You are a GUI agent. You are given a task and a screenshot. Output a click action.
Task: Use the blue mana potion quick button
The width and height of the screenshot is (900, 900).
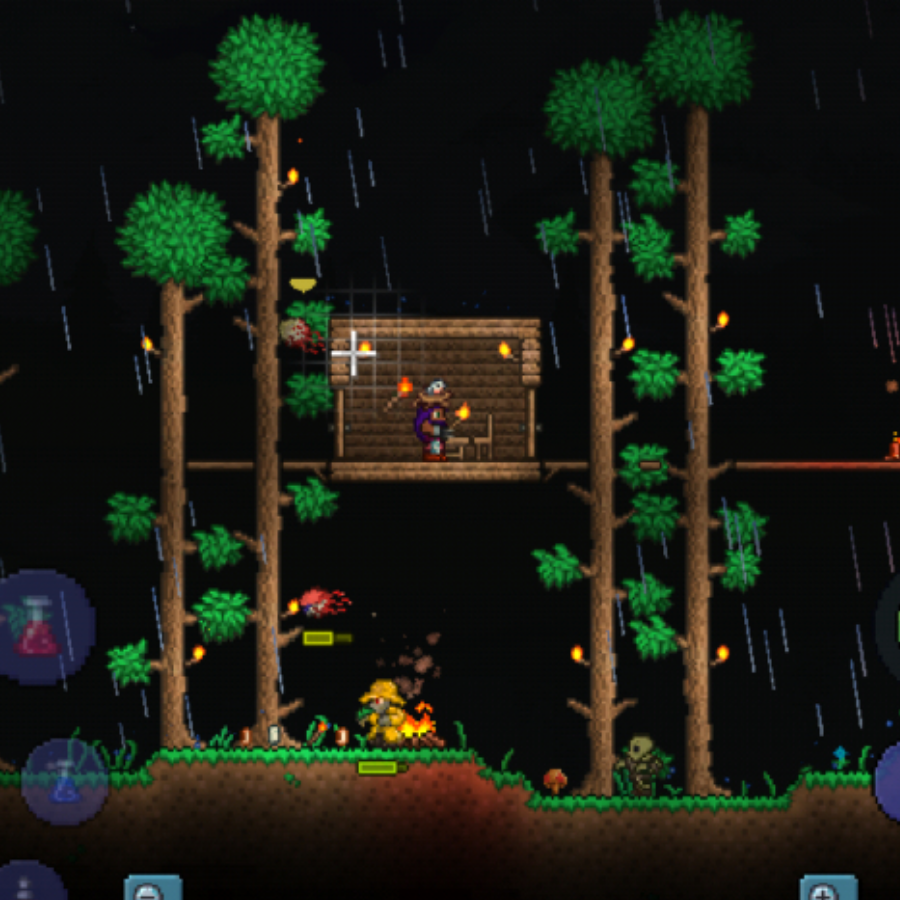[x=64, y=781]
